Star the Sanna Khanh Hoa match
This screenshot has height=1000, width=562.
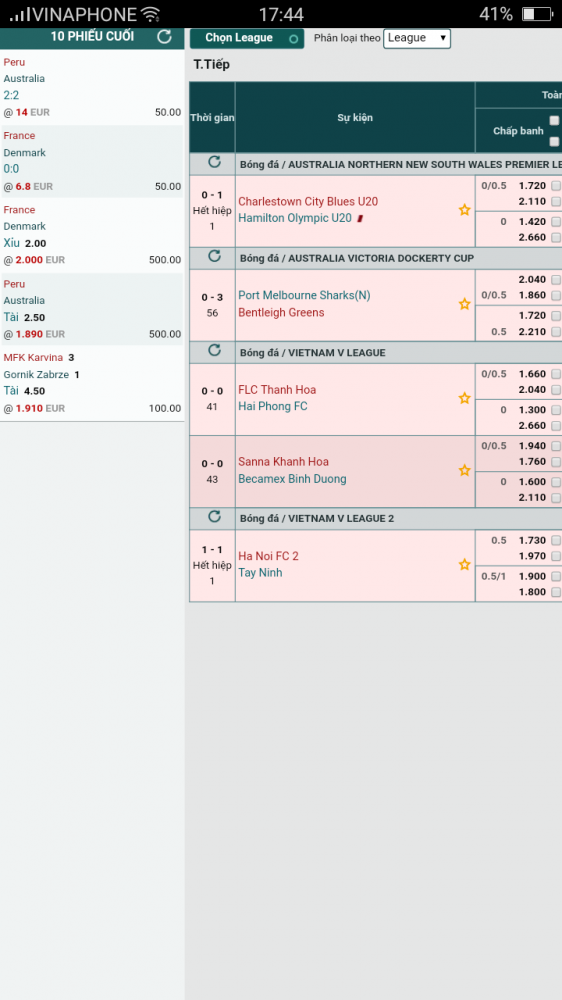coord(464,471)
